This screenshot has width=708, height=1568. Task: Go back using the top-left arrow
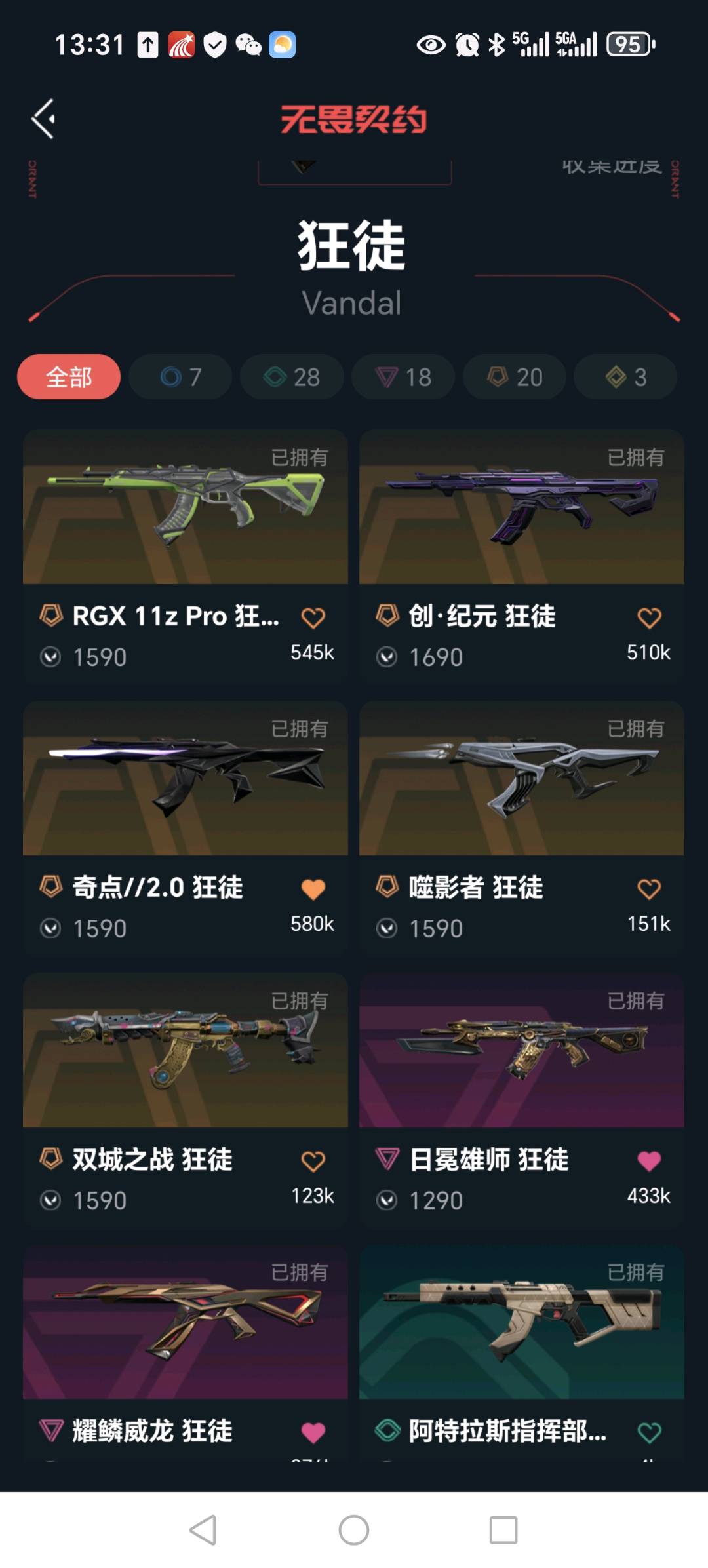click(x=43, y=119)
